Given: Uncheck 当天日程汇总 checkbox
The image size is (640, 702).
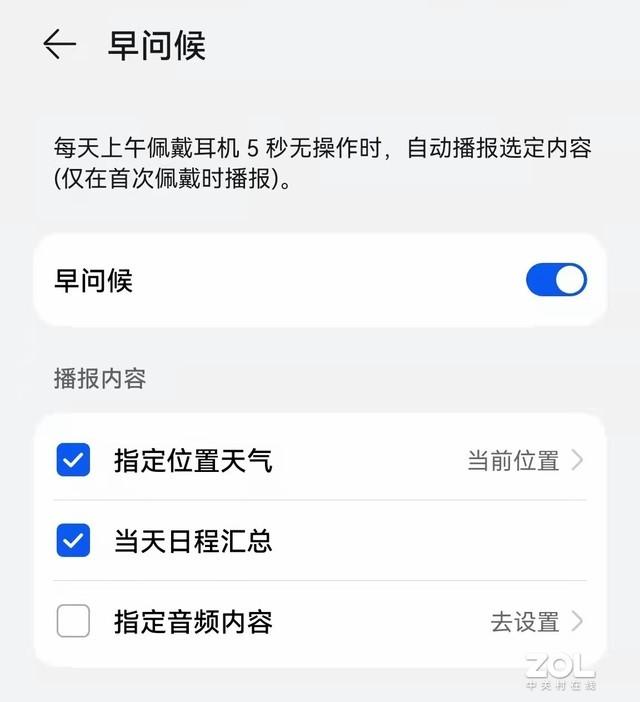Looking at the screenshot, I should (x=73, y=541).
